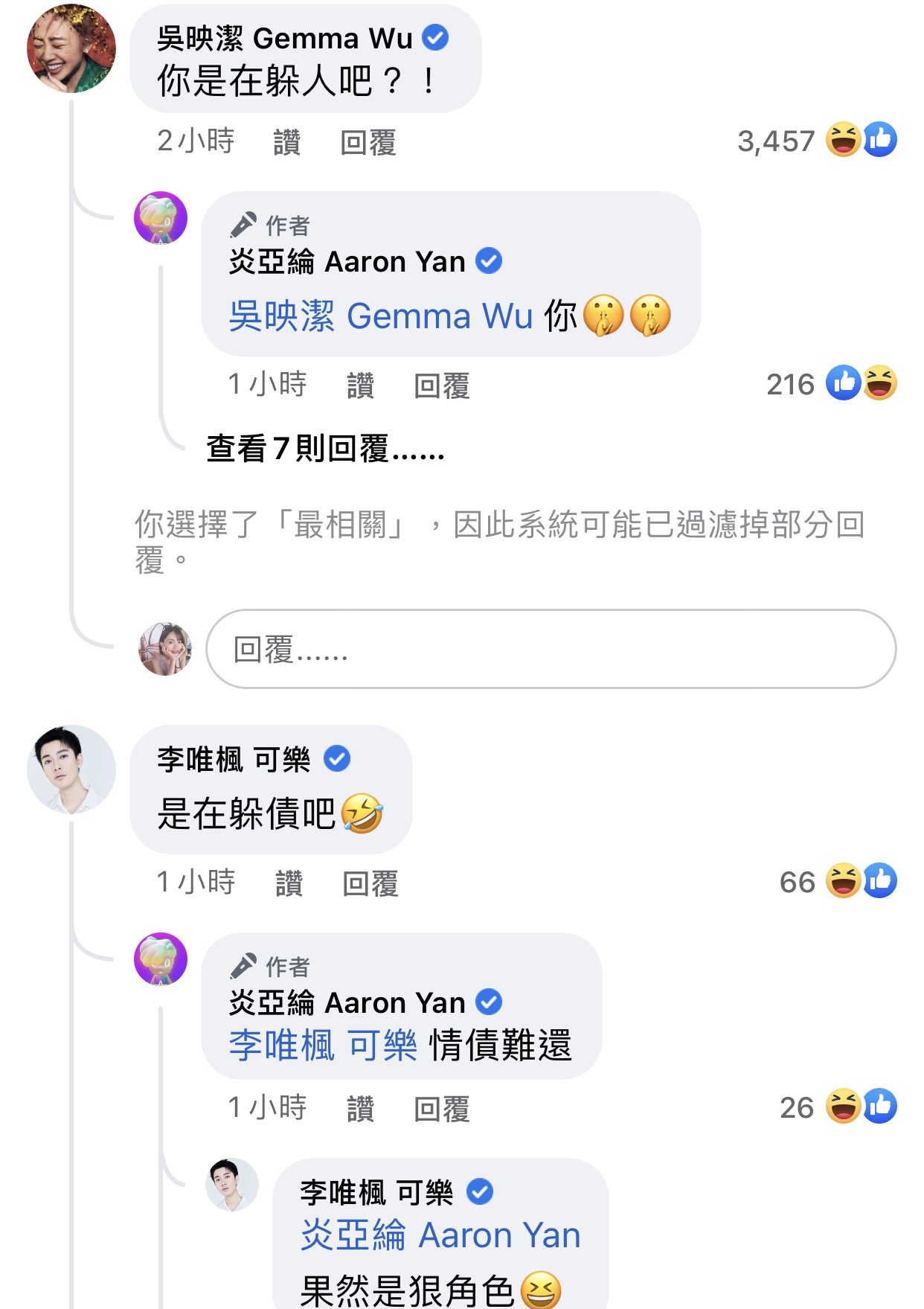Like 吳映潔 Gemma Wu's comment 你是在躲人吧
Image resolution: width=924 pixels, height=1309 pixels.
(x=286, y=141)
